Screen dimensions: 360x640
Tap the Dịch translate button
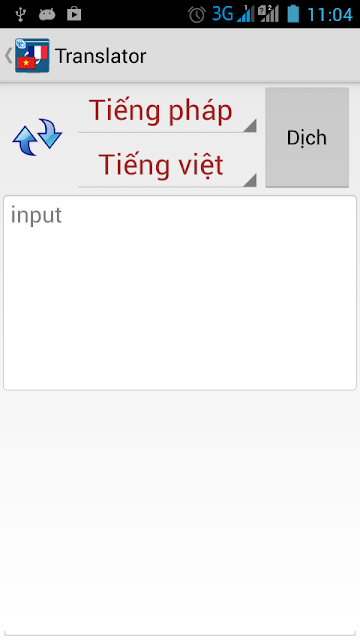(307, 138)
